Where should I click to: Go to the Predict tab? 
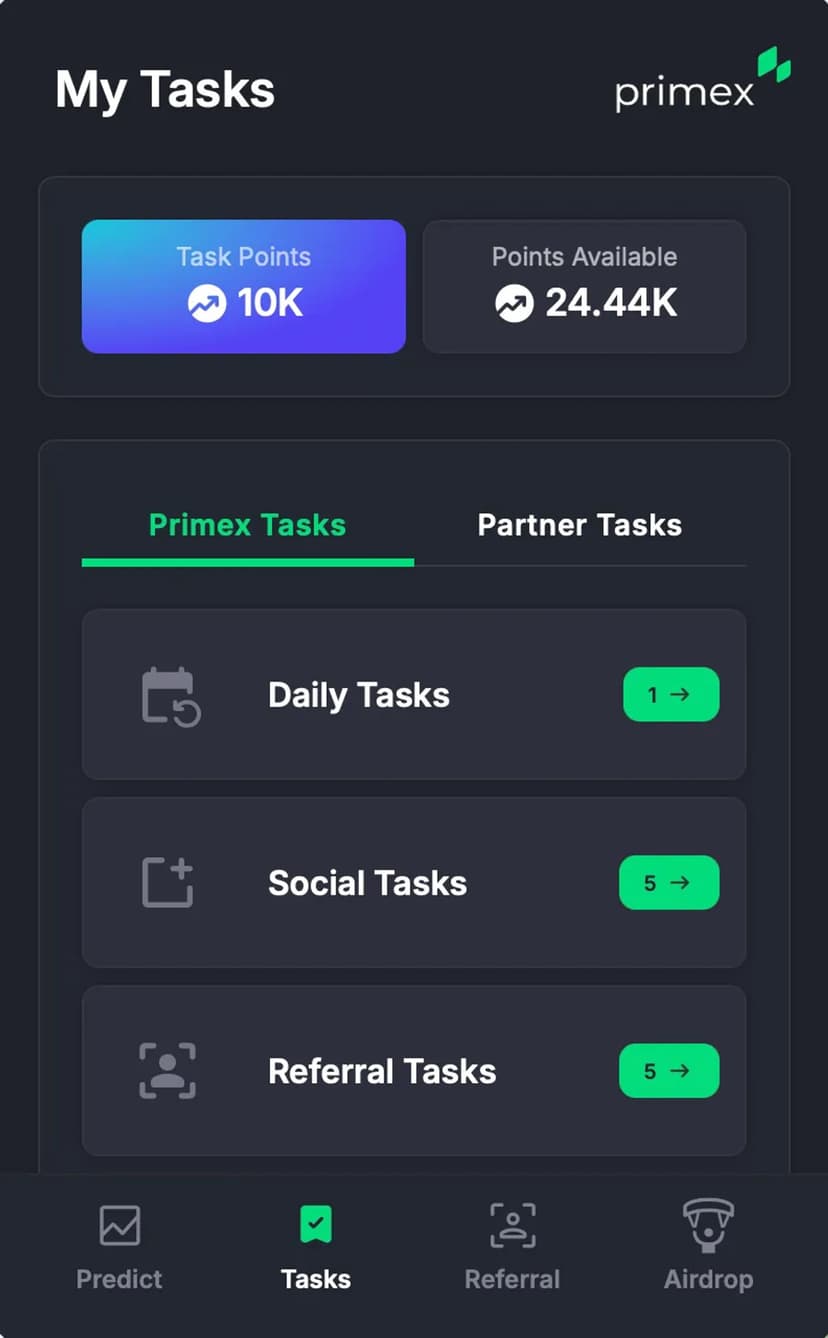point(119,1246)
